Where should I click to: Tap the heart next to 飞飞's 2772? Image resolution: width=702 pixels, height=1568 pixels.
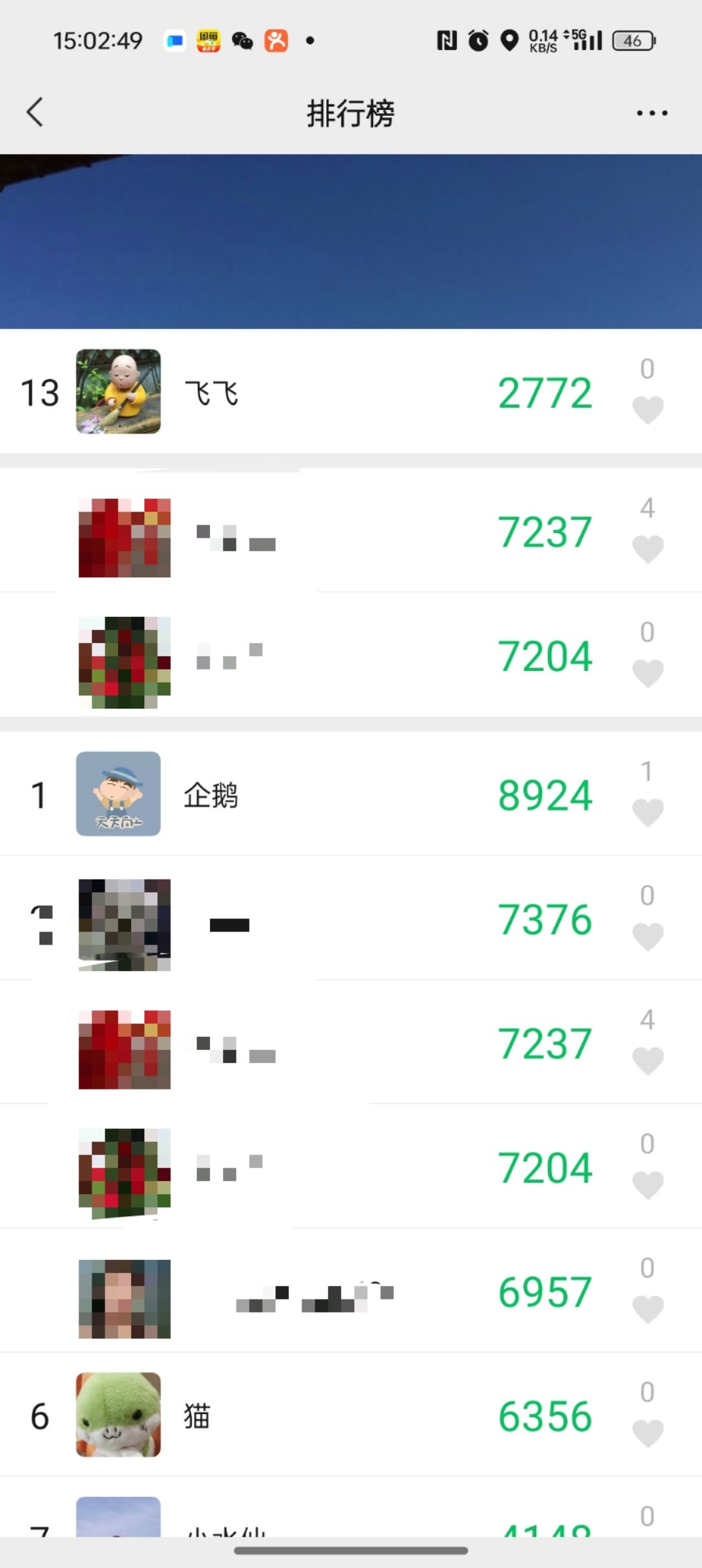[647, 410]
